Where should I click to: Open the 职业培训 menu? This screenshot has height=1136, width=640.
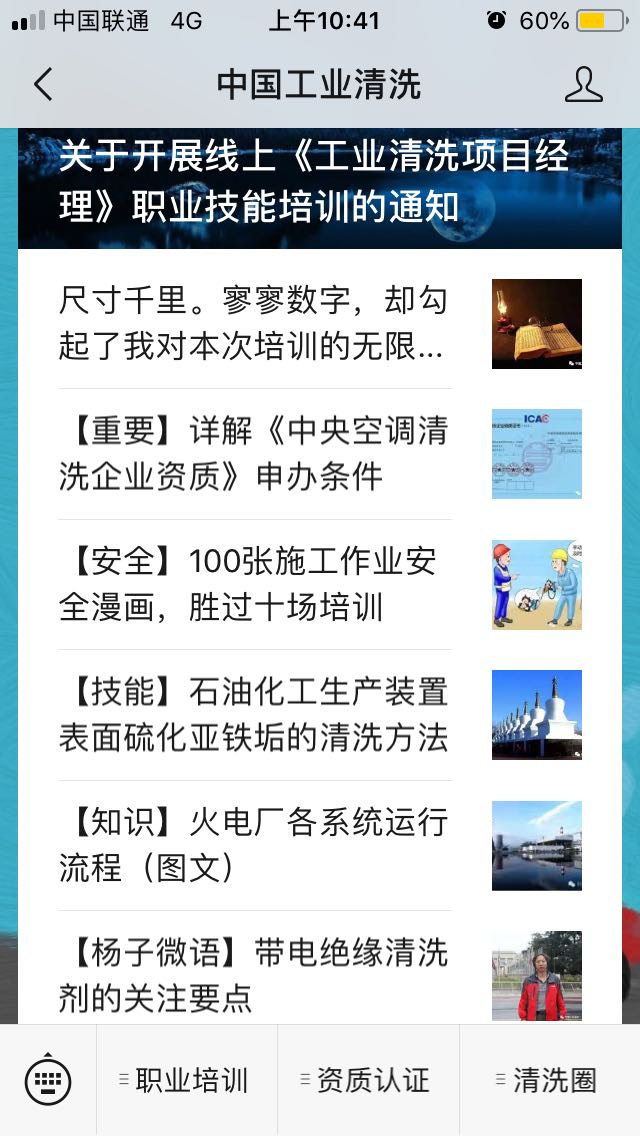[x=187, y=1080]
